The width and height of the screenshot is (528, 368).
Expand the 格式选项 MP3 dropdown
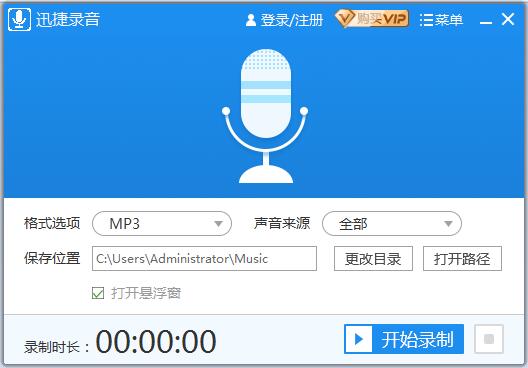(x=162, y=224)
